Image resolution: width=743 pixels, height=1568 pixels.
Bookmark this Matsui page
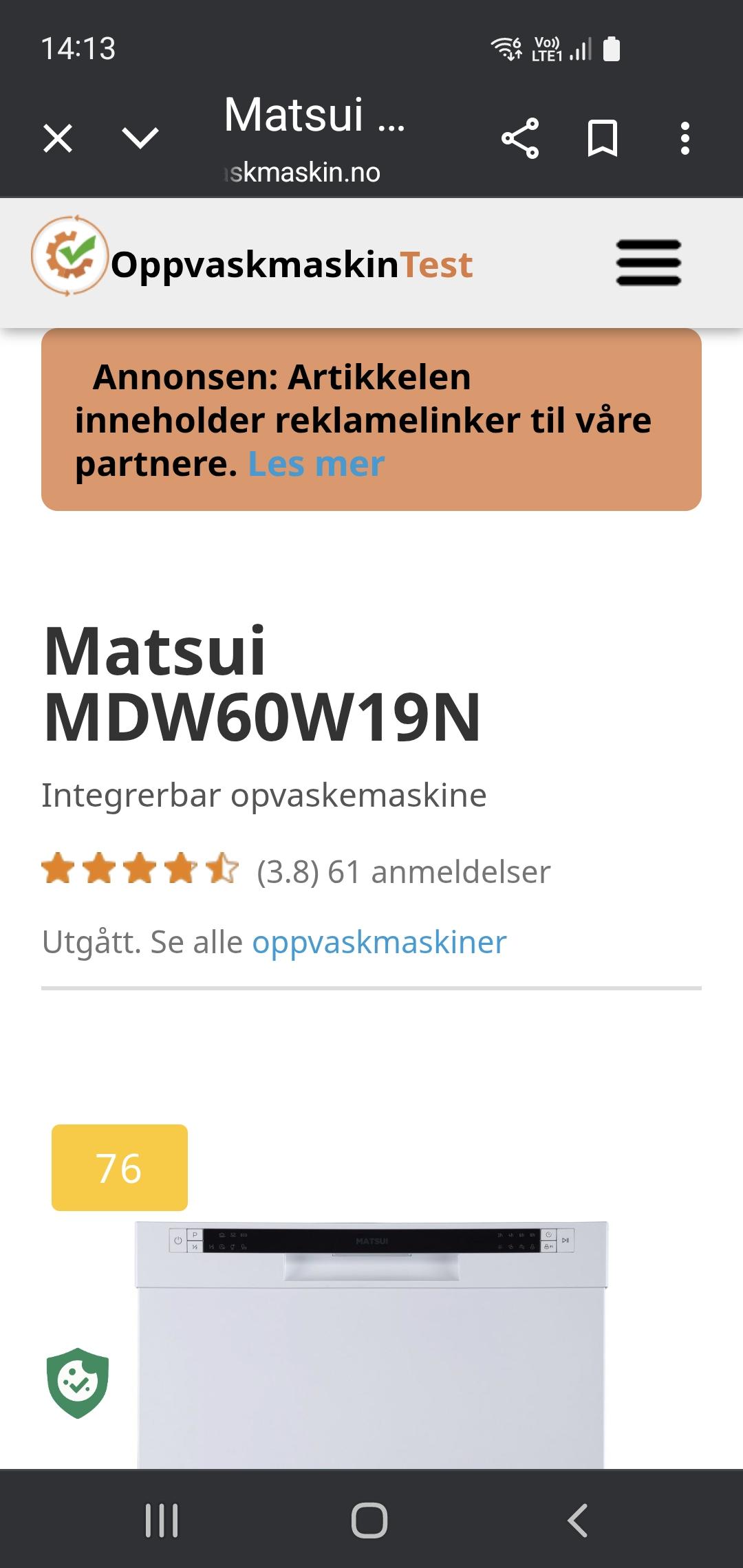point(603,138)
